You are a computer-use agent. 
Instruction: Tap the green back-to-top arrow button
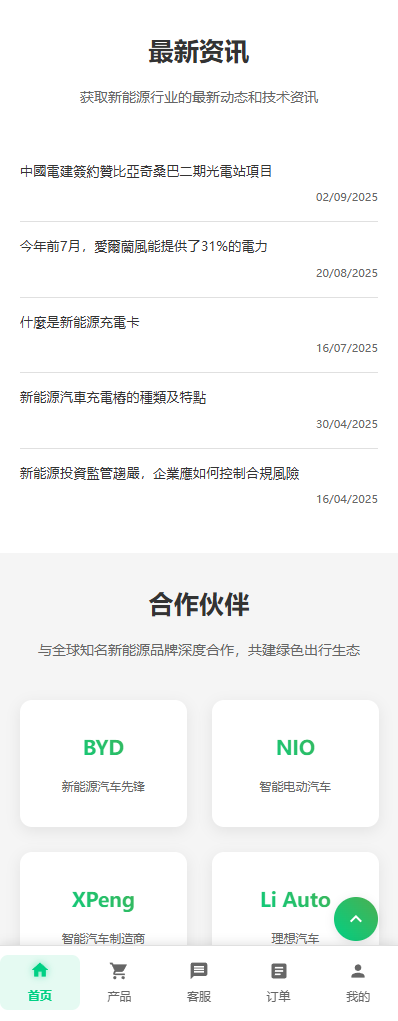pos(356,919)
